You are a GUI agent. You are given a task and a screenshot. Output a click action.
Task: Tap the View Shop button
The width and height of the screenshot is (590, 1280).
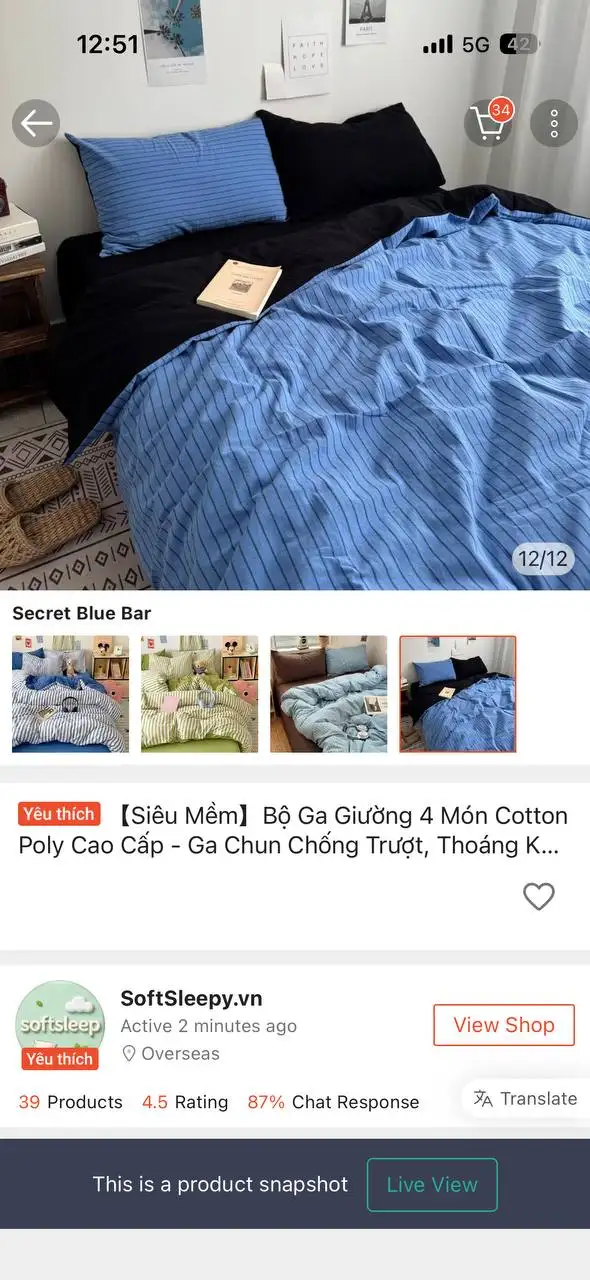504,1025
